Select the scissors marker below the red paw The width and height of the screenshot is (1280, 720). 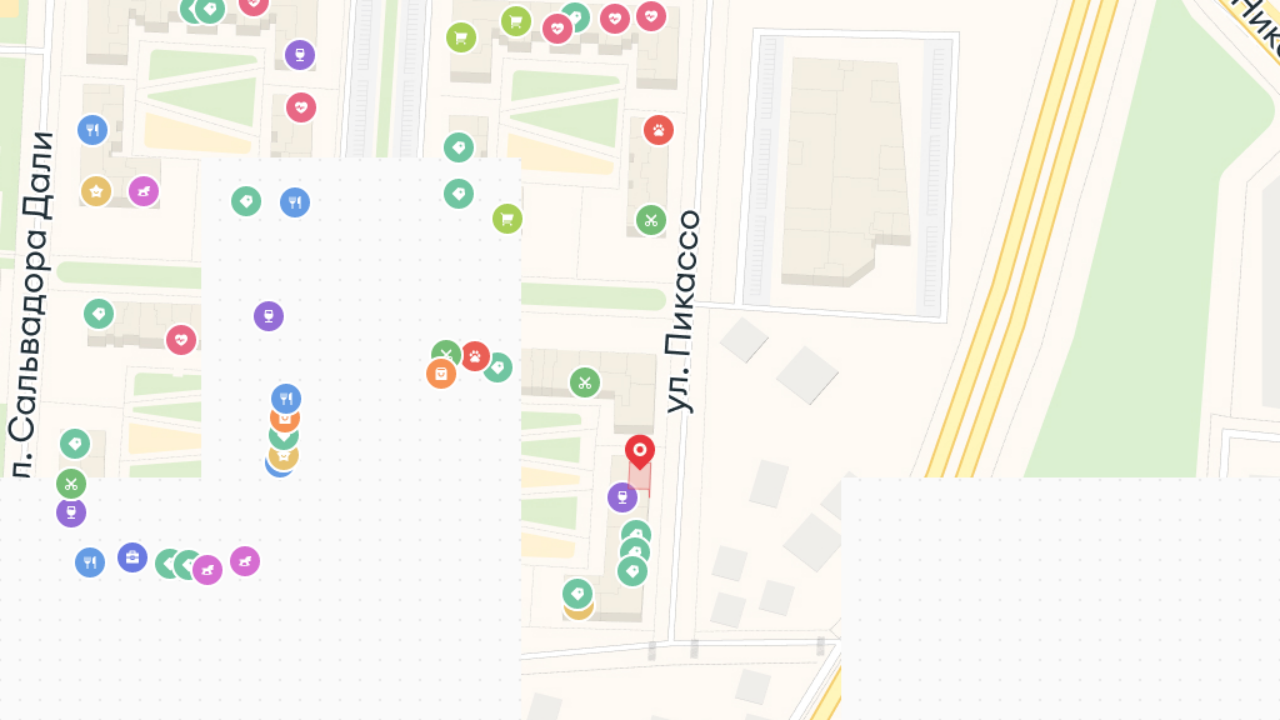pos(651,220)
